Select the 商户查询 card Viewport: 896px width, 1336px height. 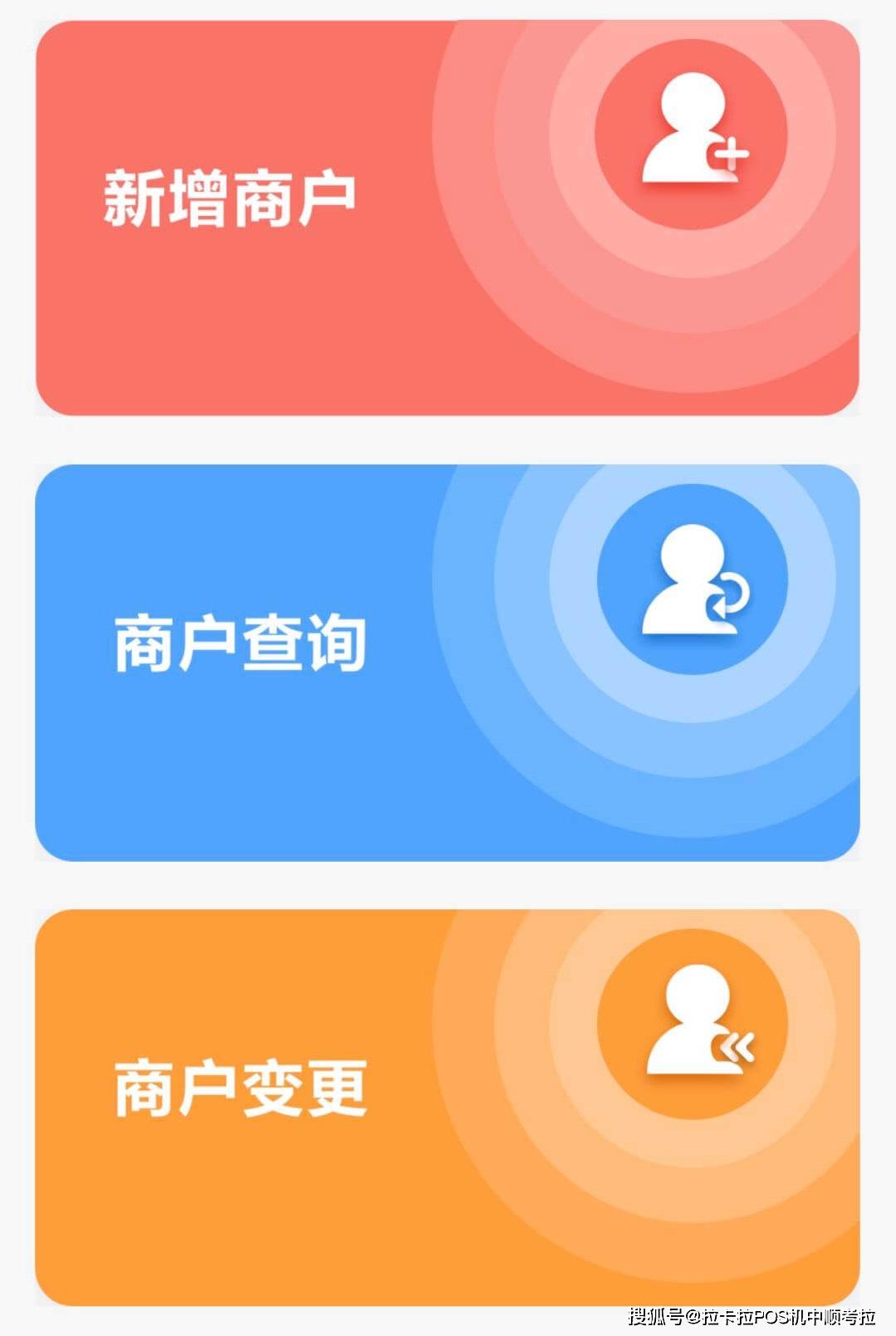[447, 662]
